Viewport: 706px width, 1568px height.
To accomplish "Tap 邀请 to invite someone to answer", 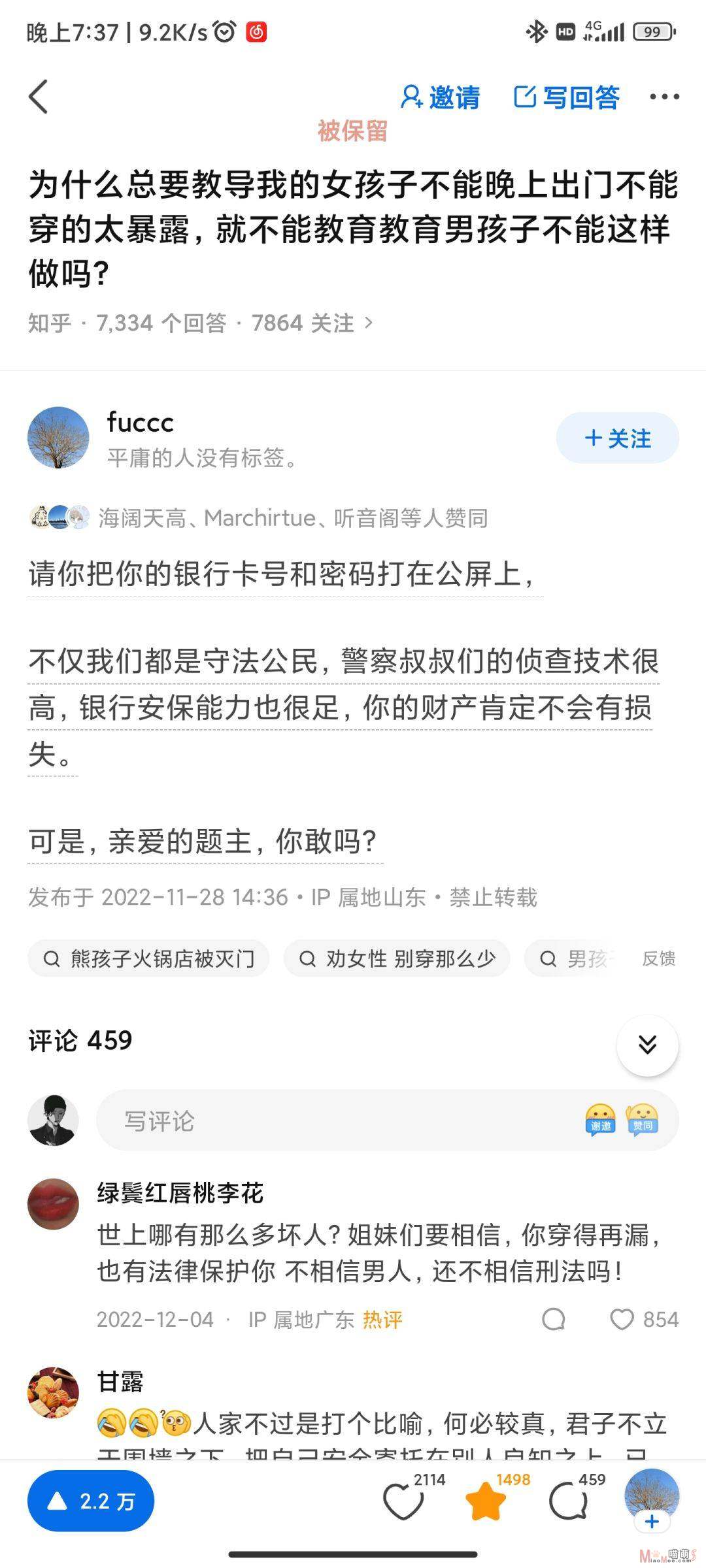I will click(440, 97).
